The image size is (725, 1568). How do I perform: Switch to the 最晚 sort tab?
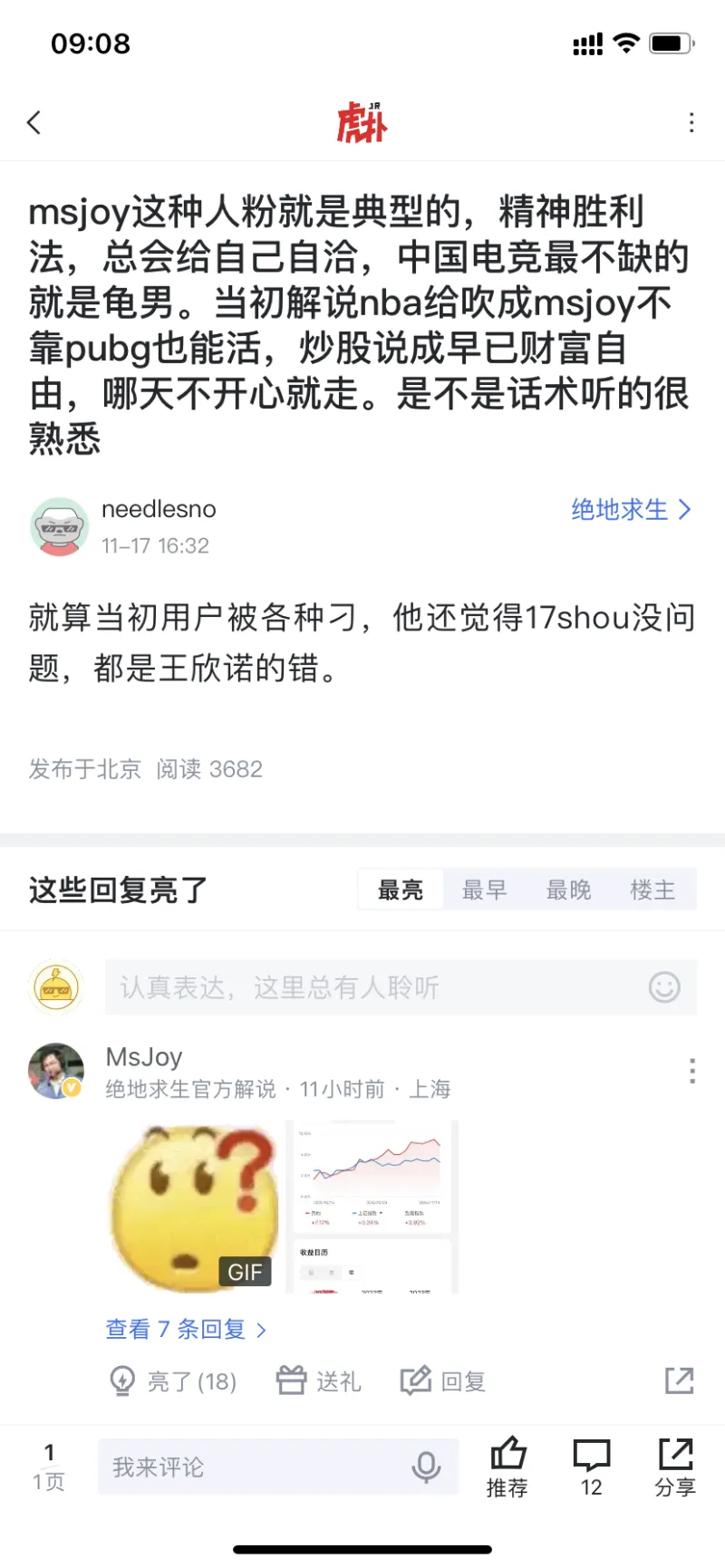(x=568, y=890)
